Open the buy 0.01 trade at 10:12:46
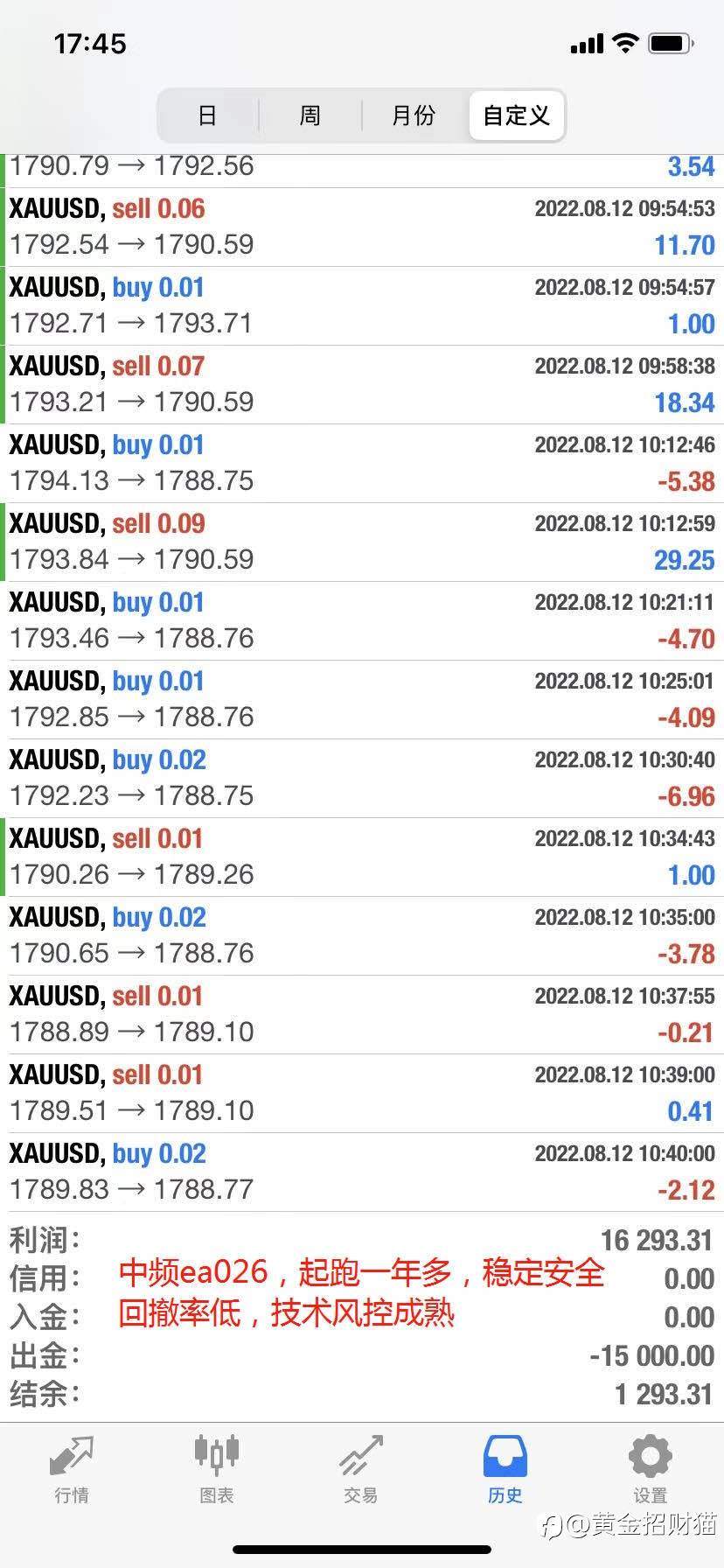Viewport: 724px width, 1568px height. [x=362, y=464]
